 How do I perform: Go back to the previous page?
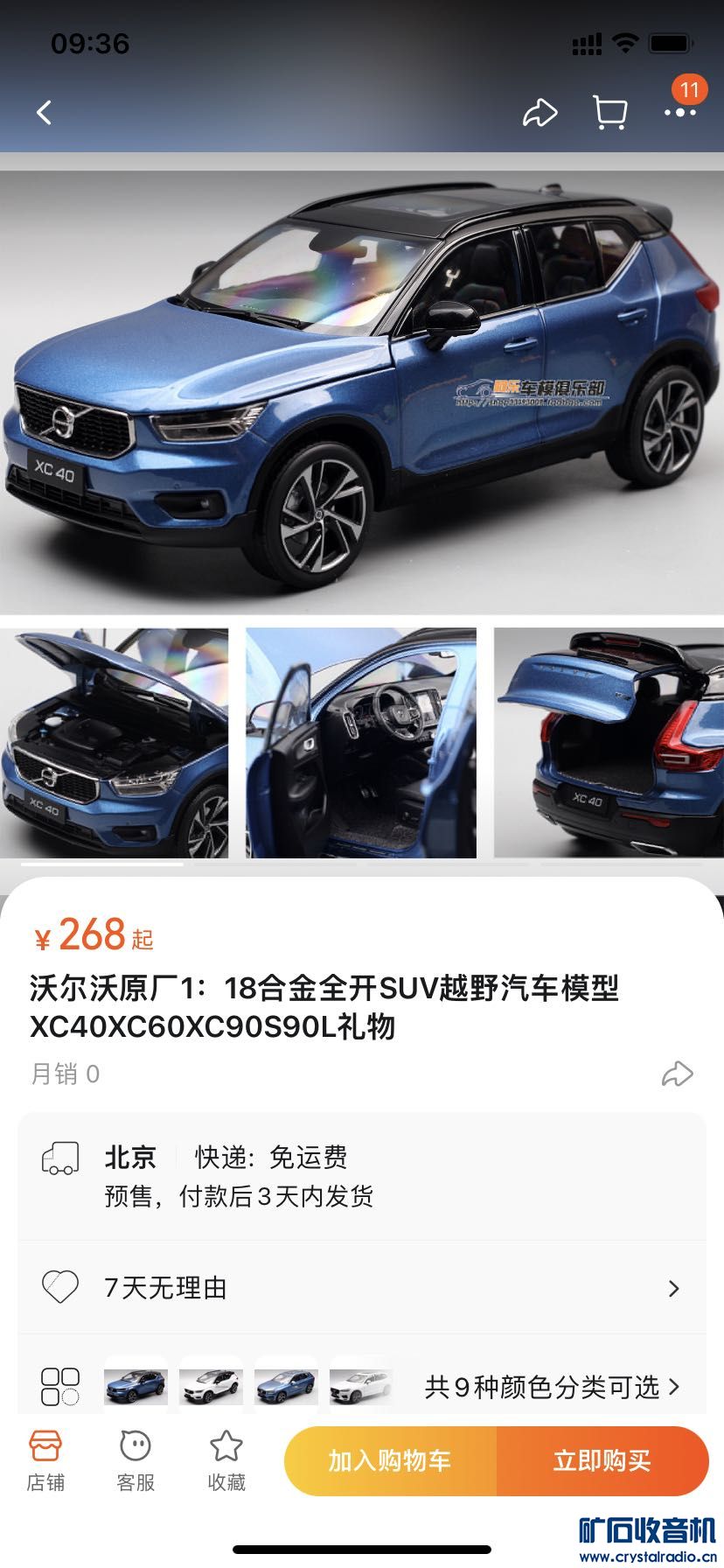coord(44,112)
